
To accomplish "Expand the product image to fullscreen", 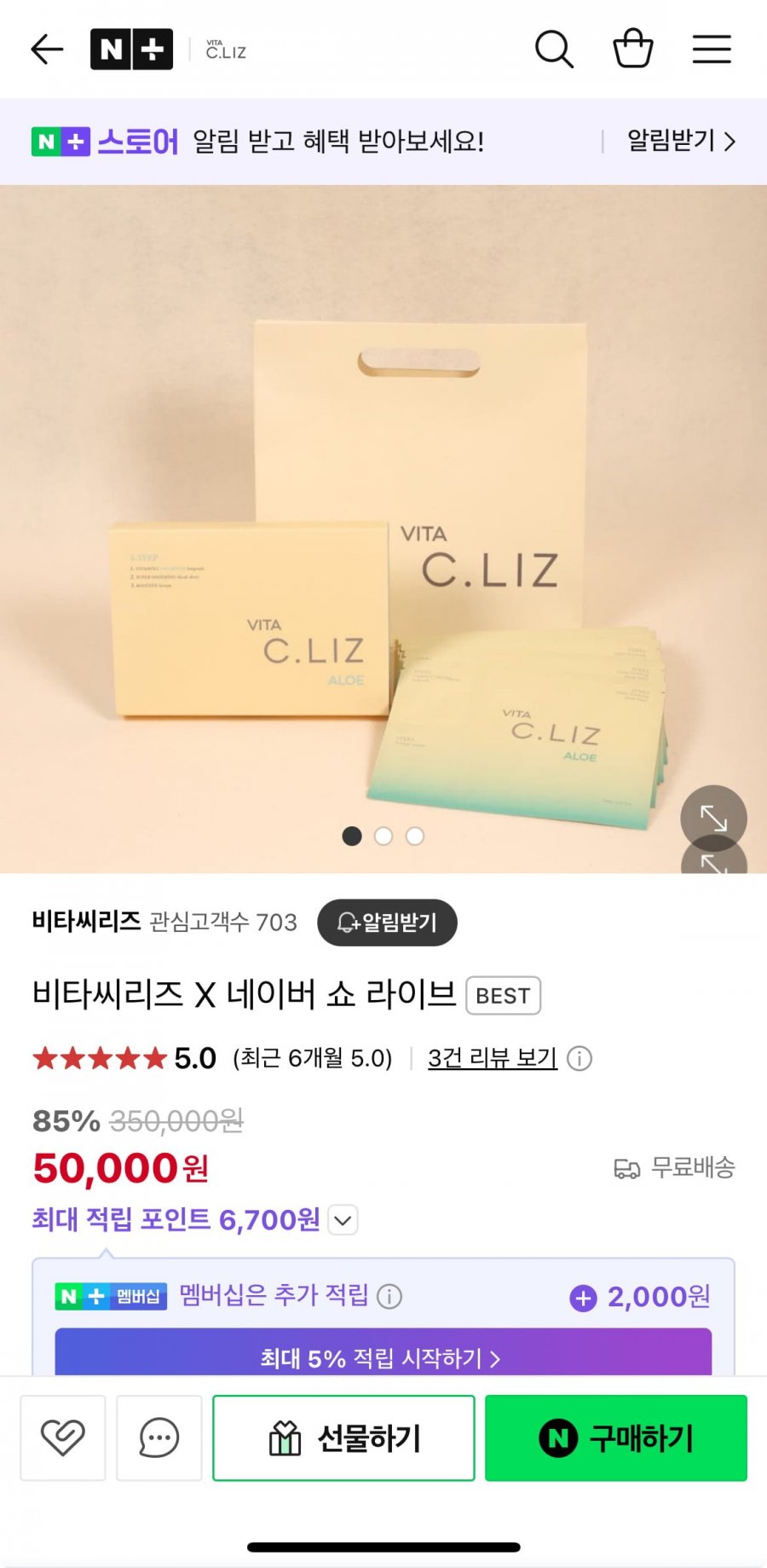I will click(713, 818).
